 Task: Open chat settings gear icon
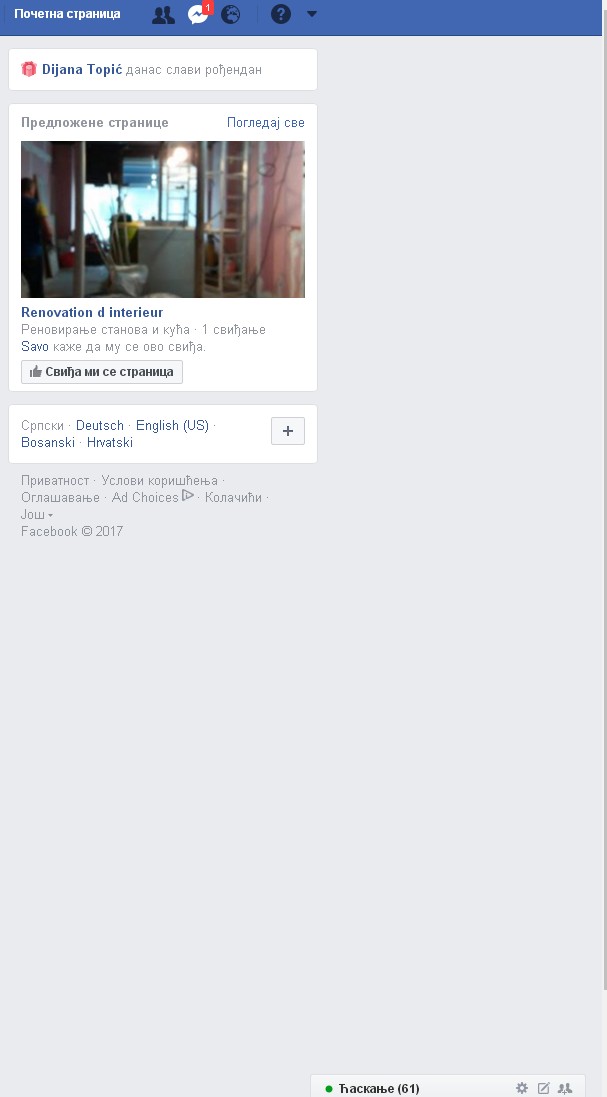[521, 1088]
